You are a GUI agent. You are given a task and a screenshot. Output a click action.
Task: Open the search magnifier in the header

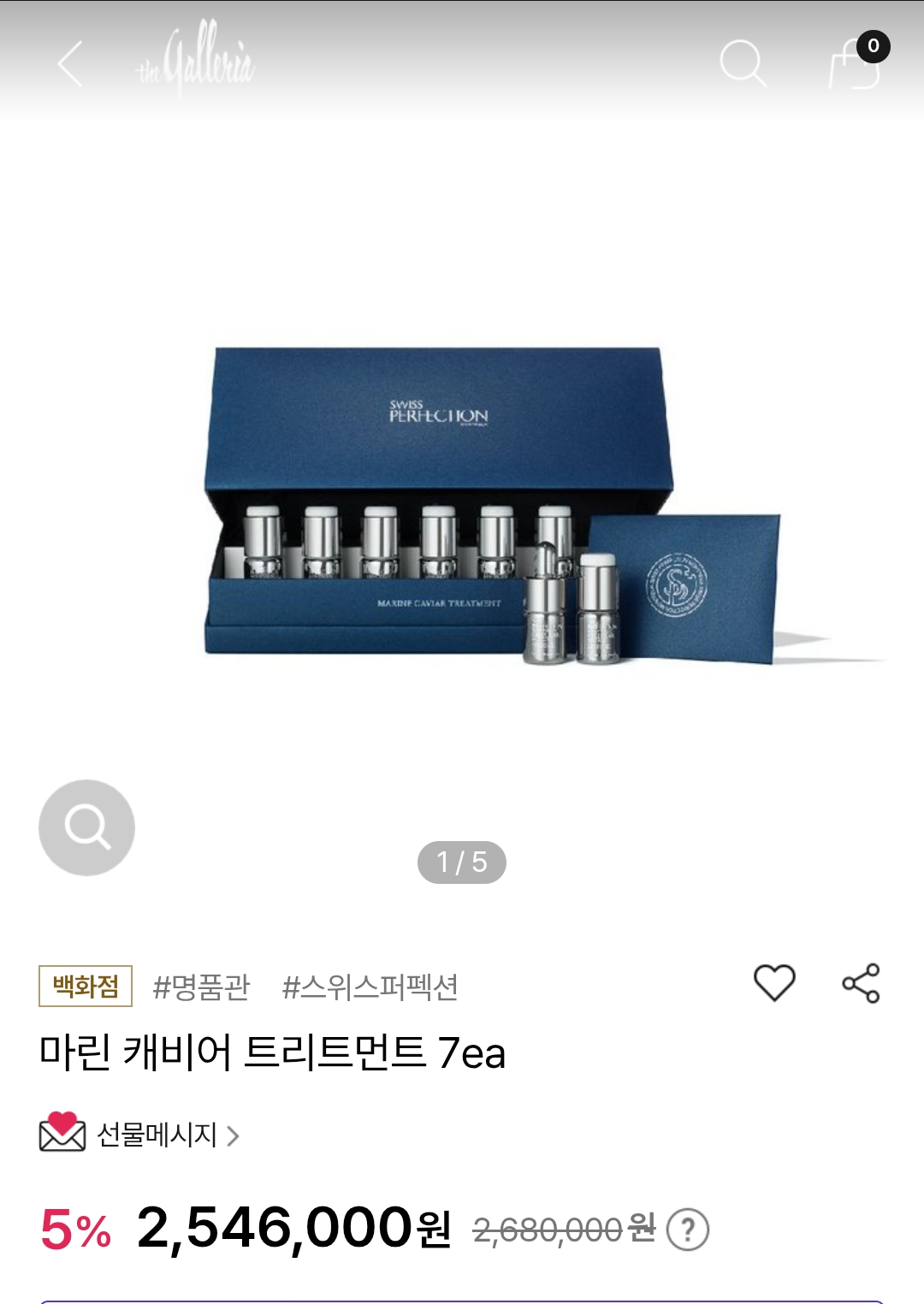[743, 63]
